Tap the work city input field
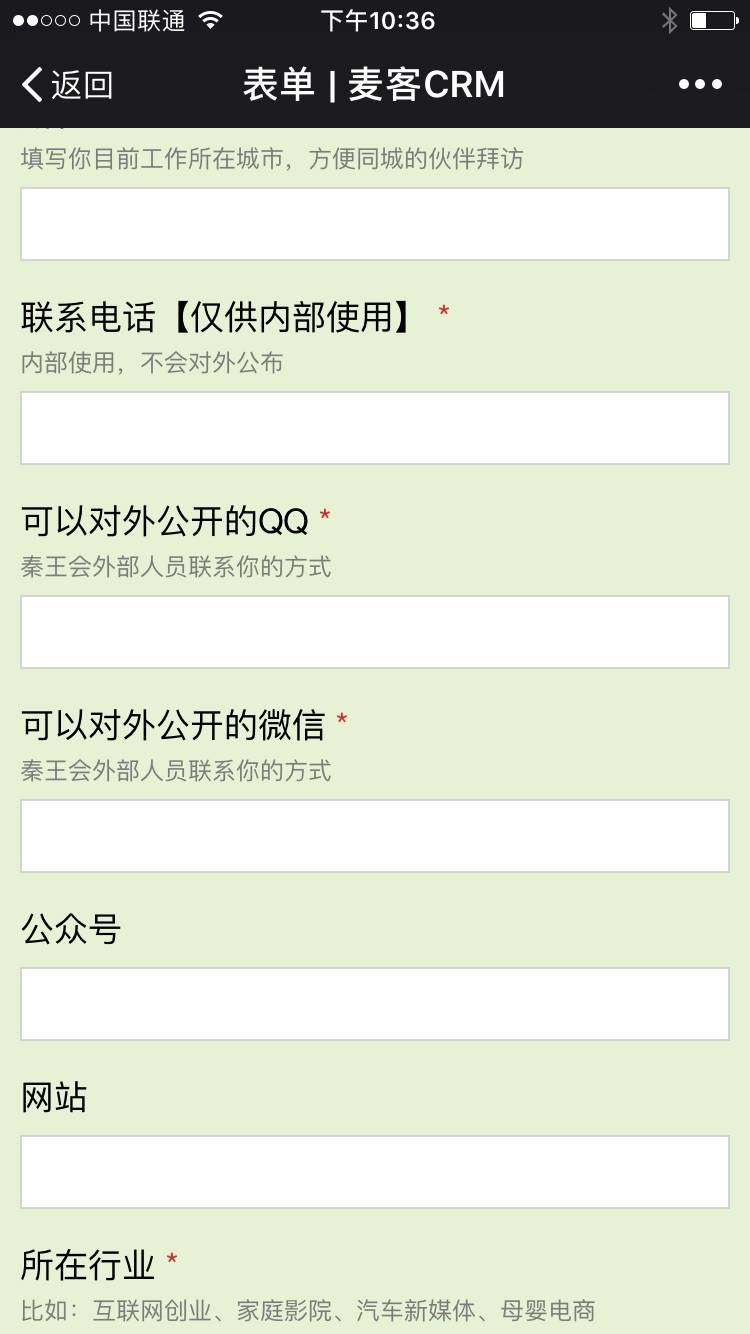750x1334 pixels. click(x=375, y=224)
